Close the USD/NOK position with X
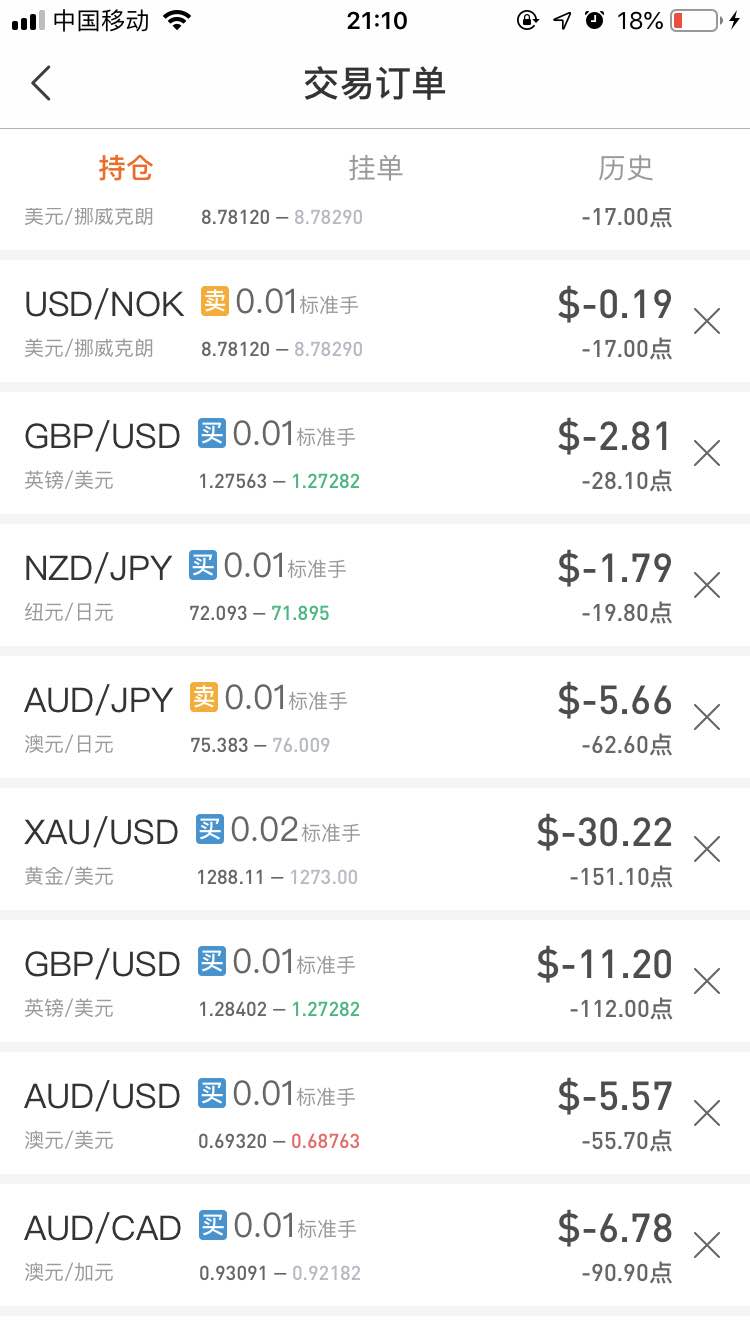Screen dimensions: 750x1334 [x=707, y=321]
